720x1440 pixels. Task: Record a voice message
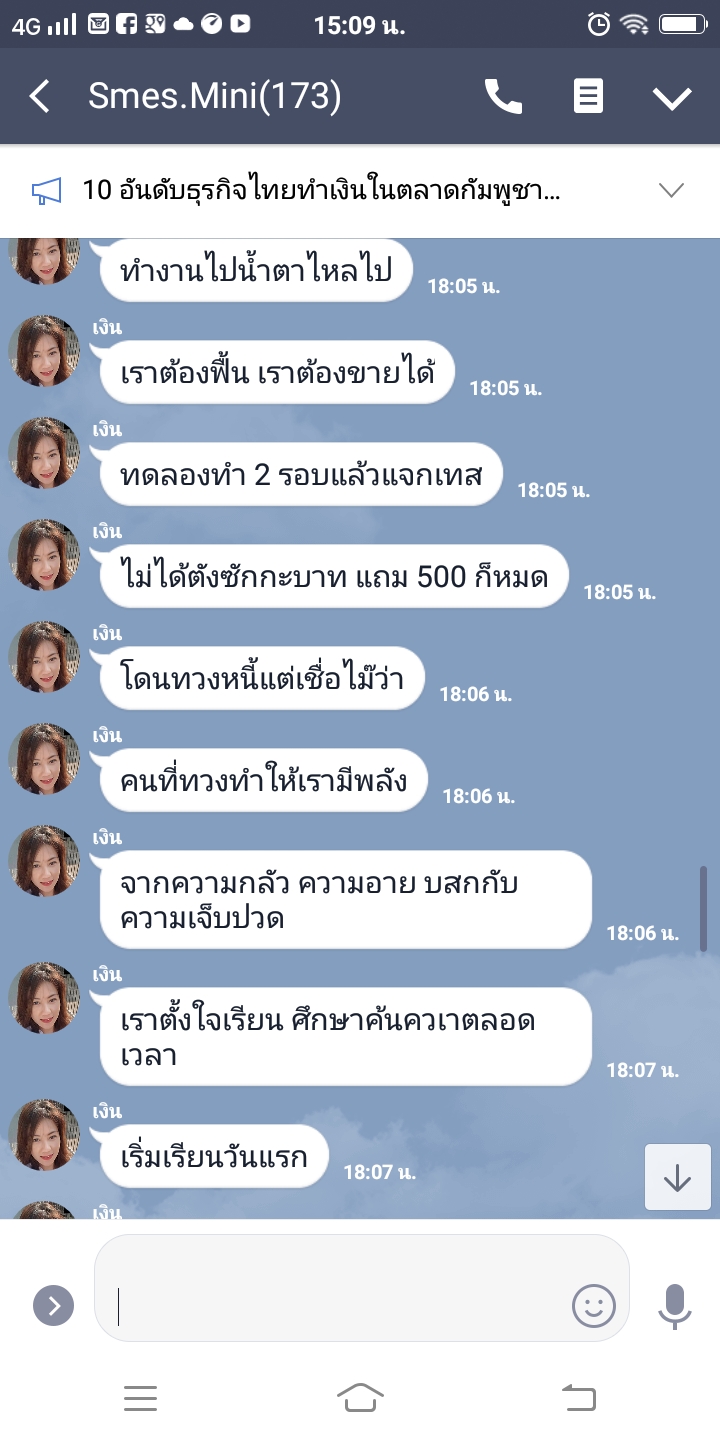point(675,1305)
